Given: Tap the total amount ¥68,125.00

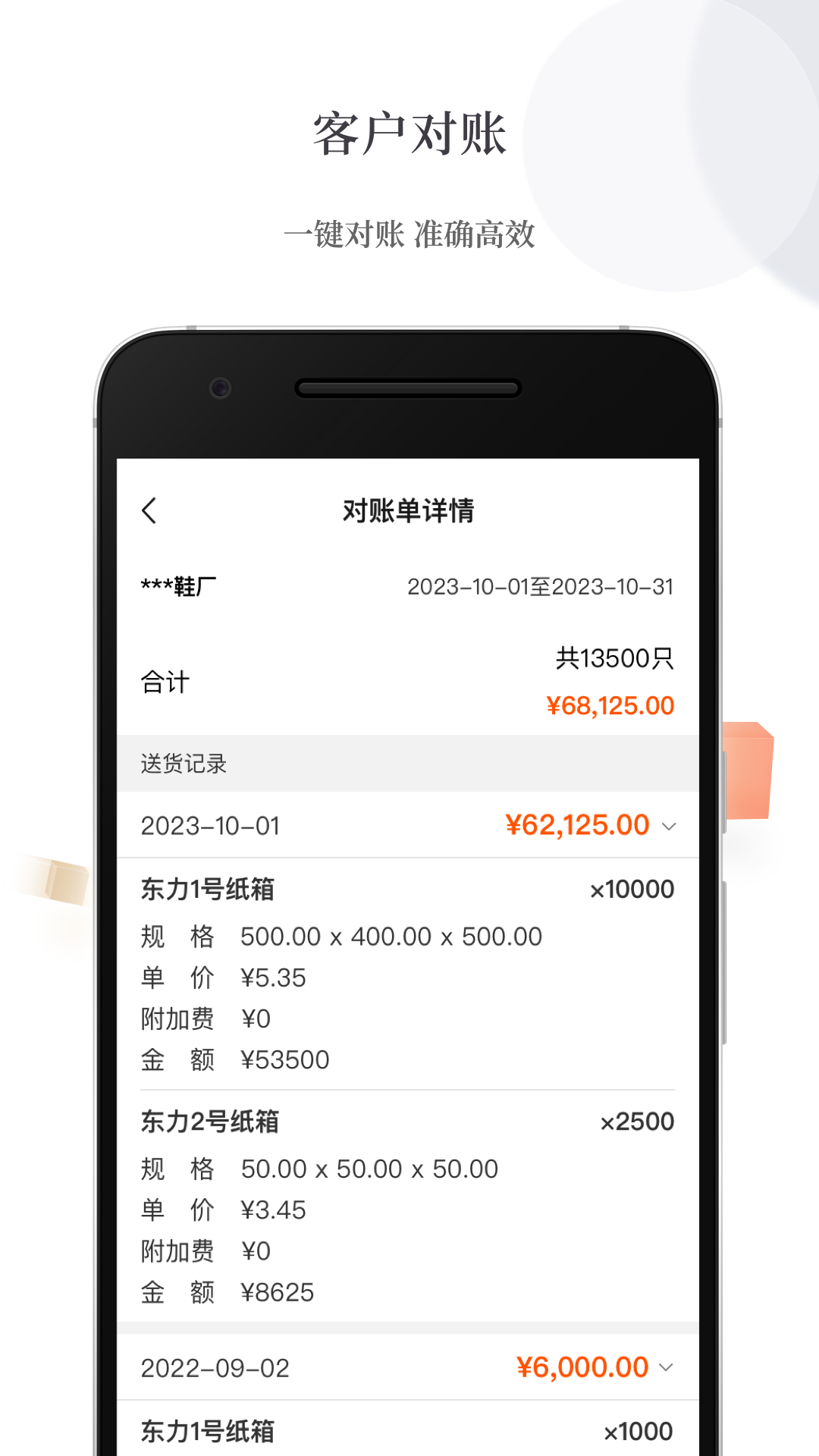Looking at the screenshot, I should pos(610,704).
